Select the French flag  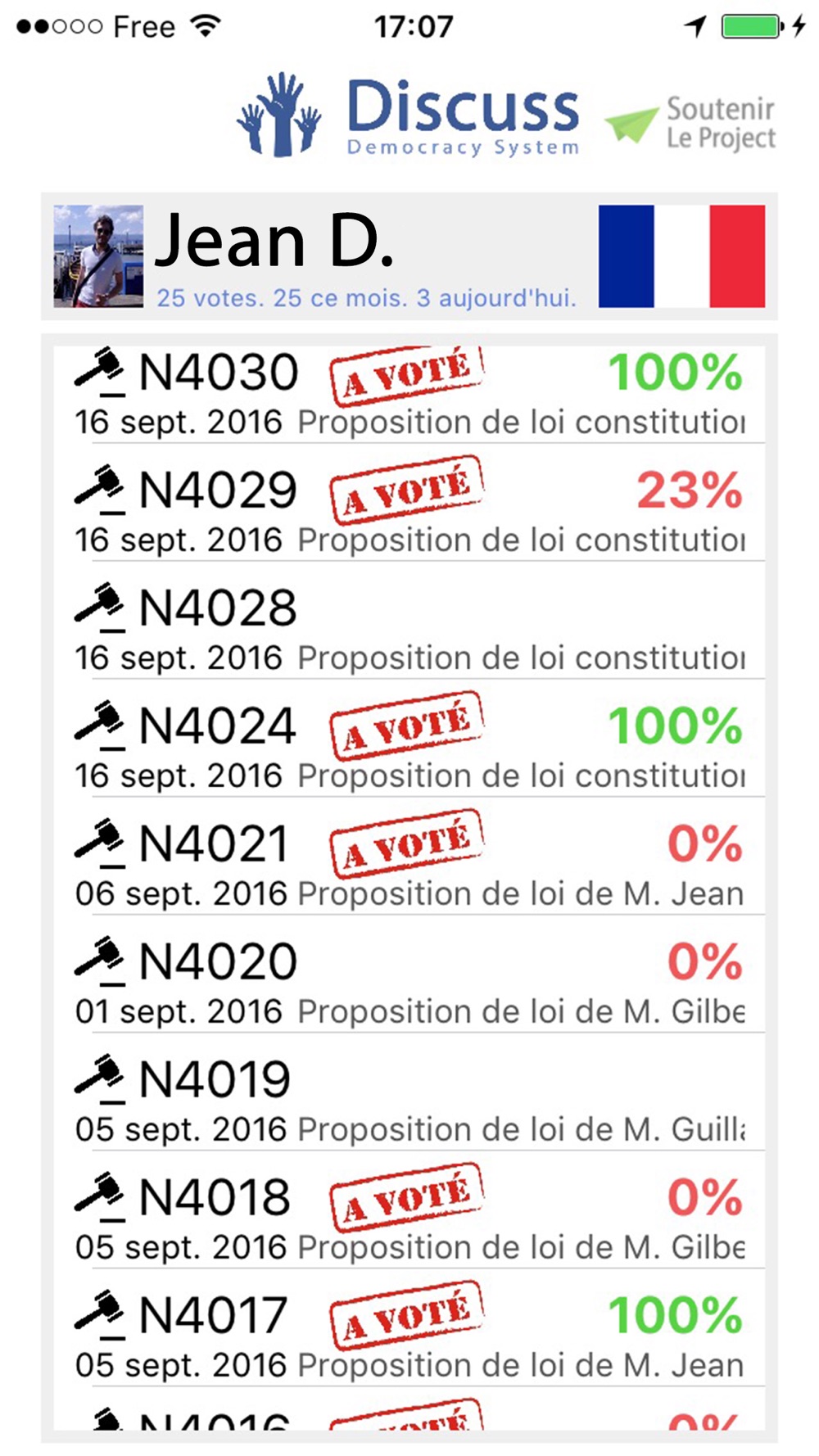click(x=681, y=256)
